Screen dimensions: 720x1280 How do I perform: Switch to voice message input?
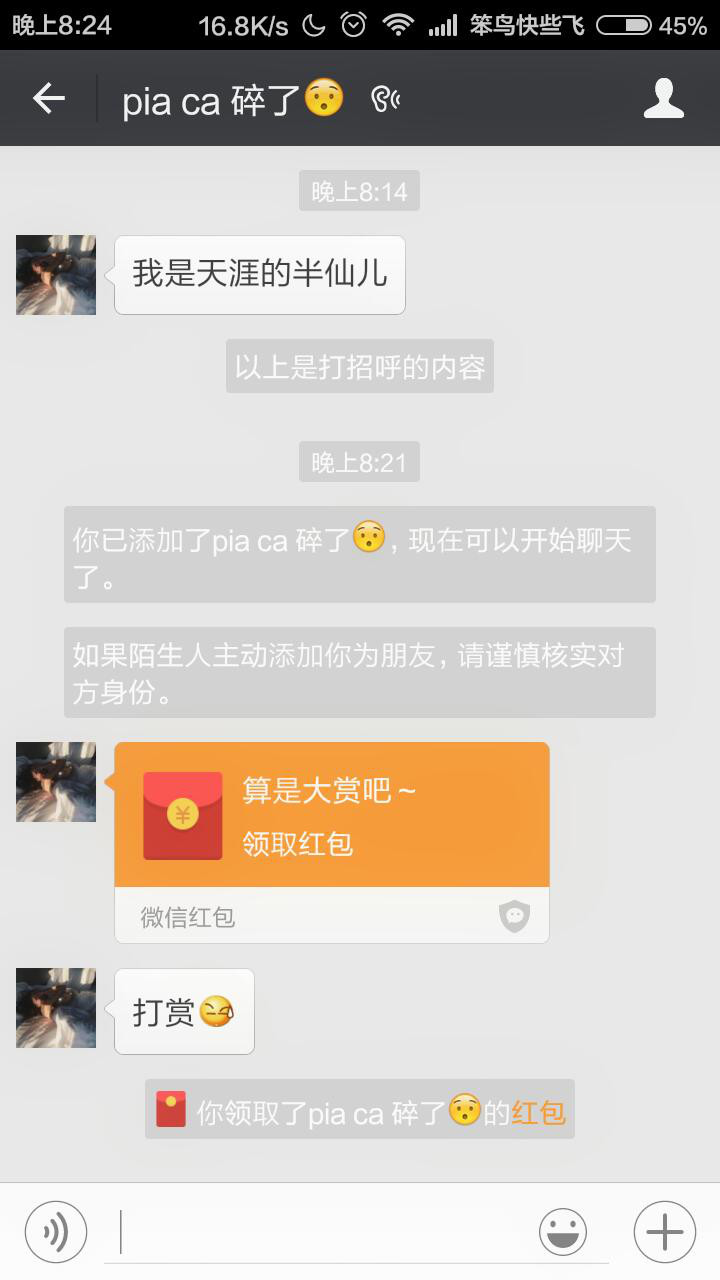tap(56, 1231)
